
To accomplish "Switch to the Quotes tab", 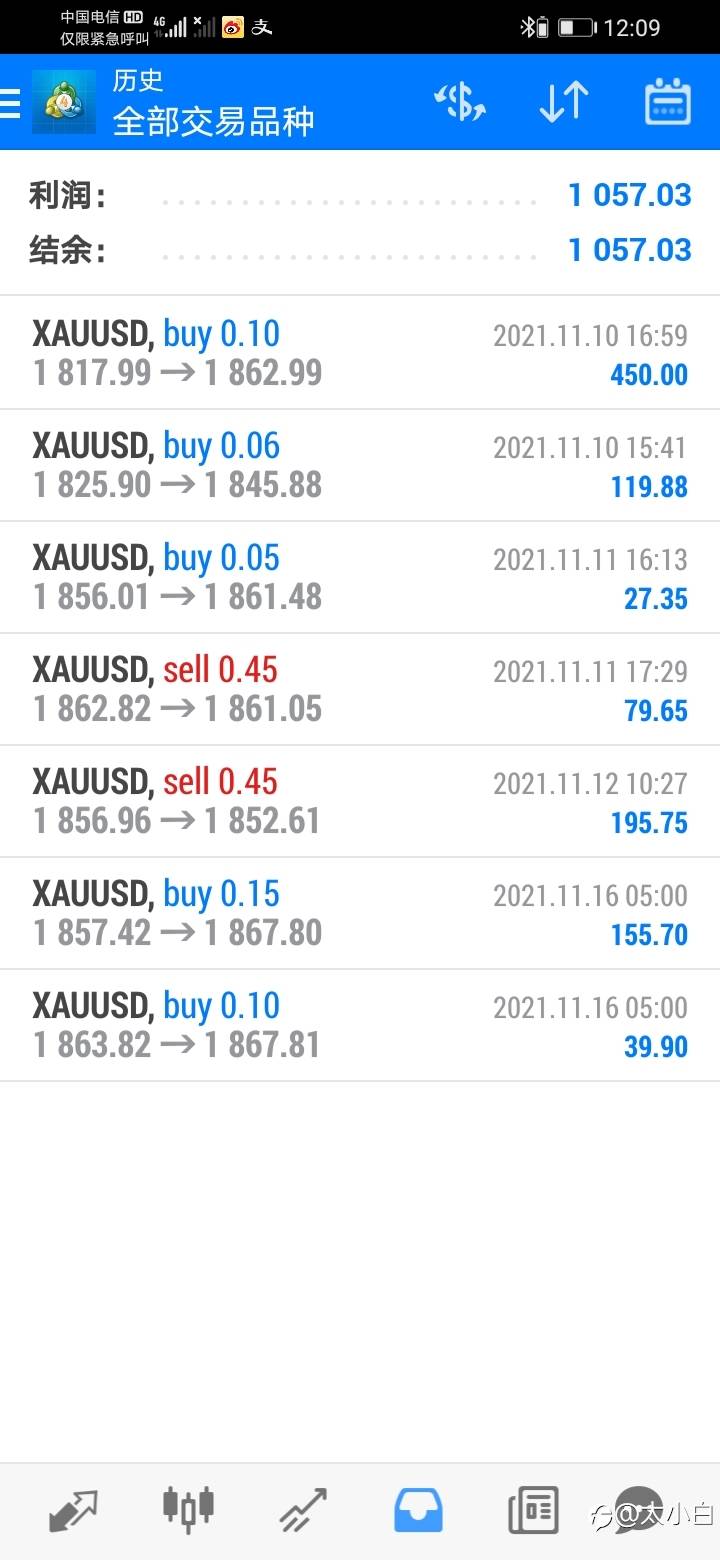I will click(73, 1510).
